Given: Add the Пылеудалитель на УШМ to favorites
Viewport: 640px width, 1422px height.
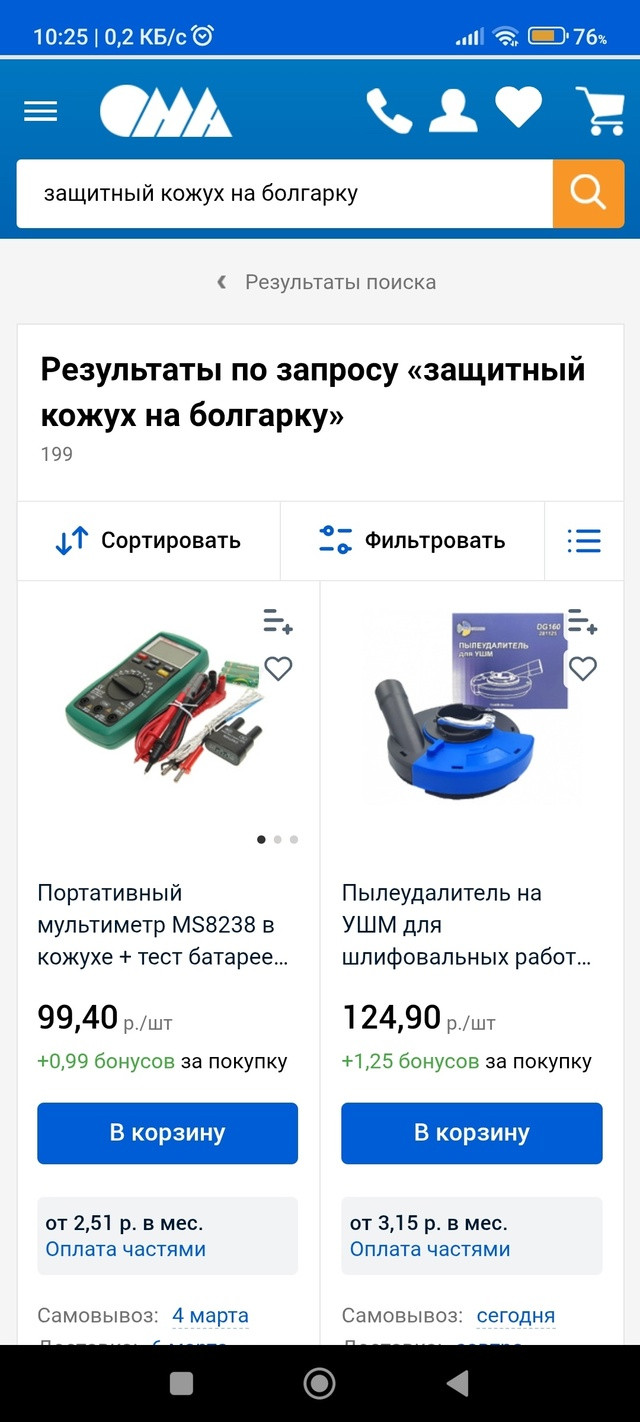Looking at the screenshot, I should coord(582,668).
